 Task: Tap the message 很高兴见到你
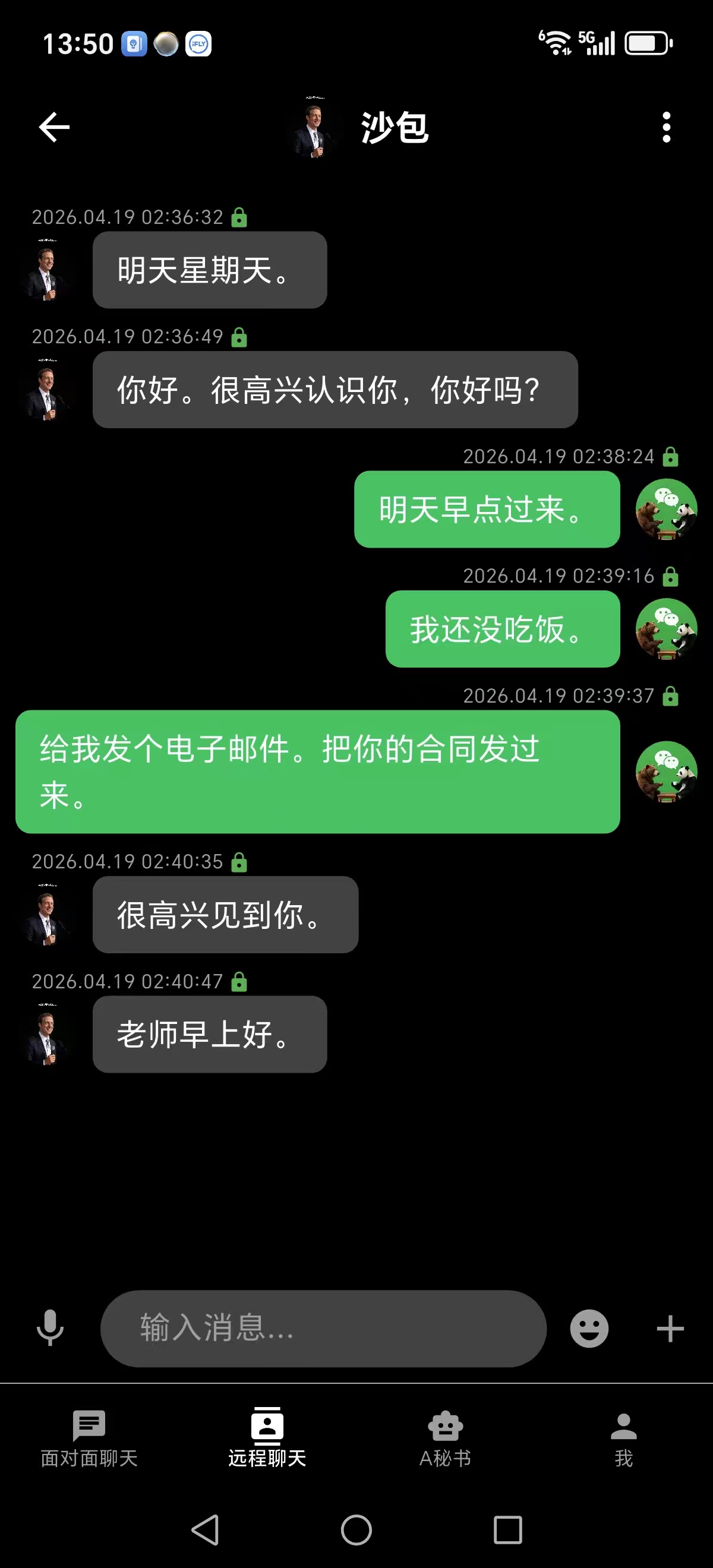(x=225, y=914)
